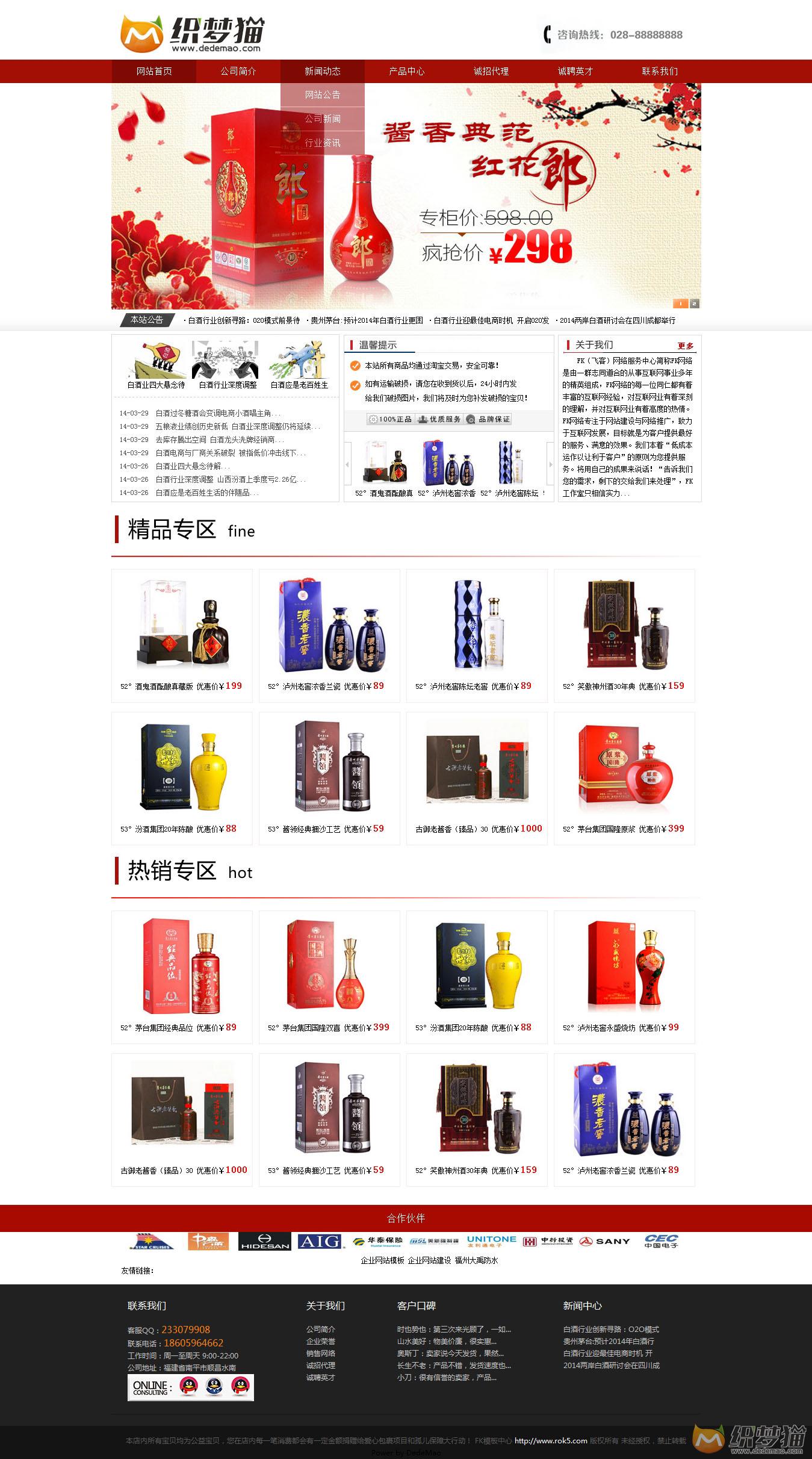The image size is (812, 1459).
Task: Open the 52° 茅台集团国隆原浆 product card
Action: click(624, 778)
